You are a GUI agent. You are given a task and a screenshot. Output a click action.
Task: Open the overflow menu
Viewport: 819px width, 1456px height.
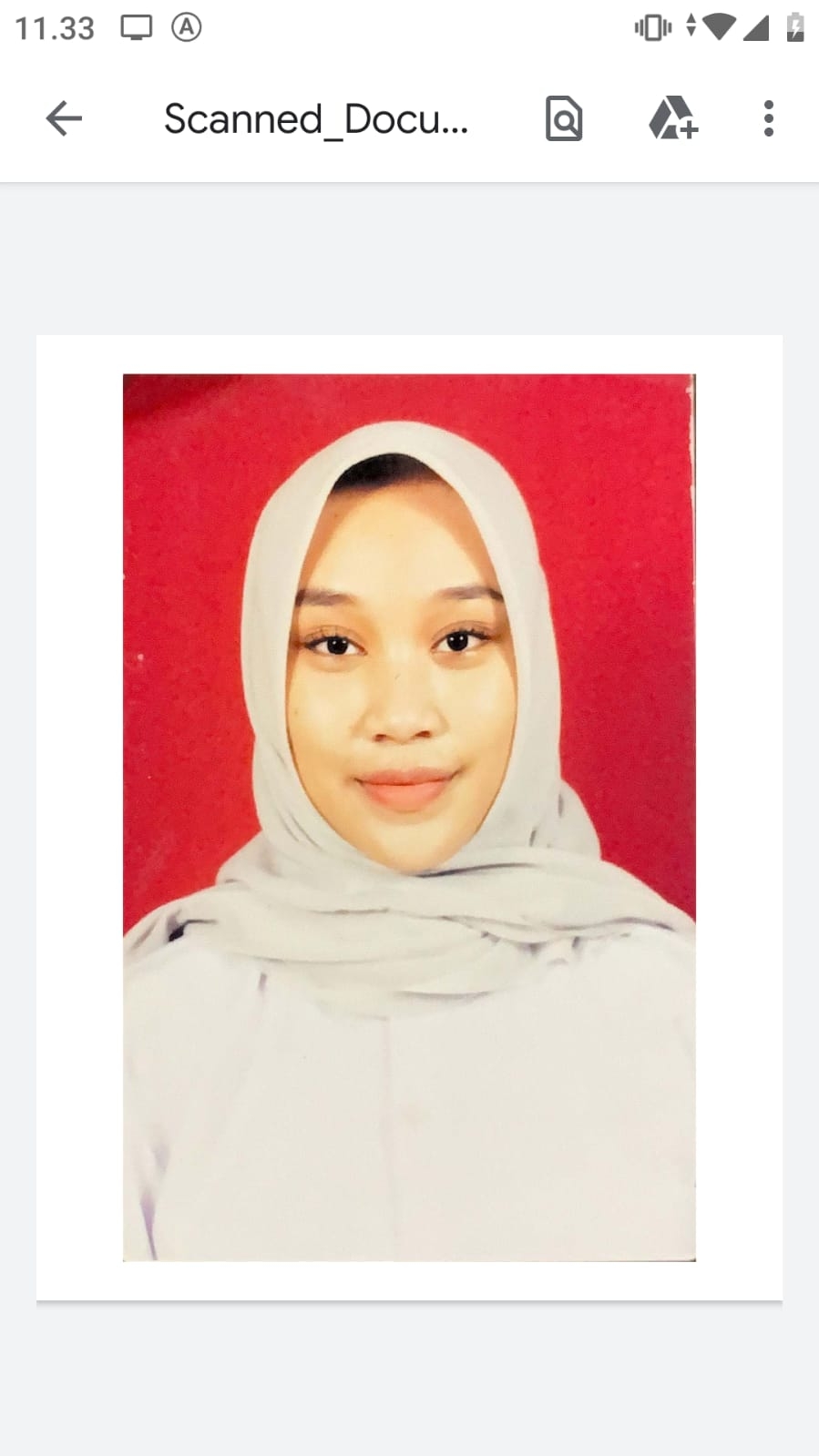769,118
